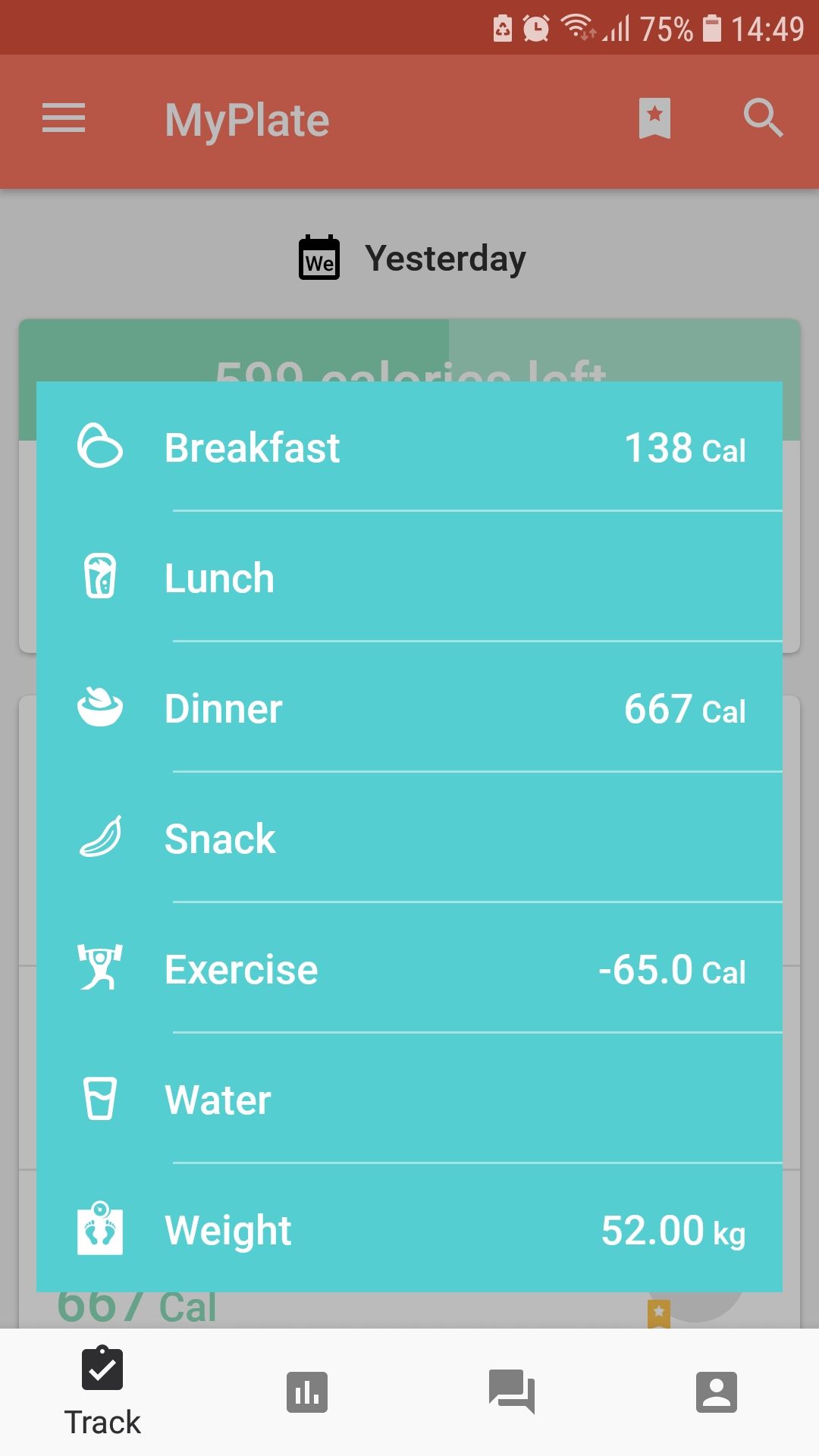Log an Exercise activity
This screenshot has height=1456, width=819.
click(409, 969)
